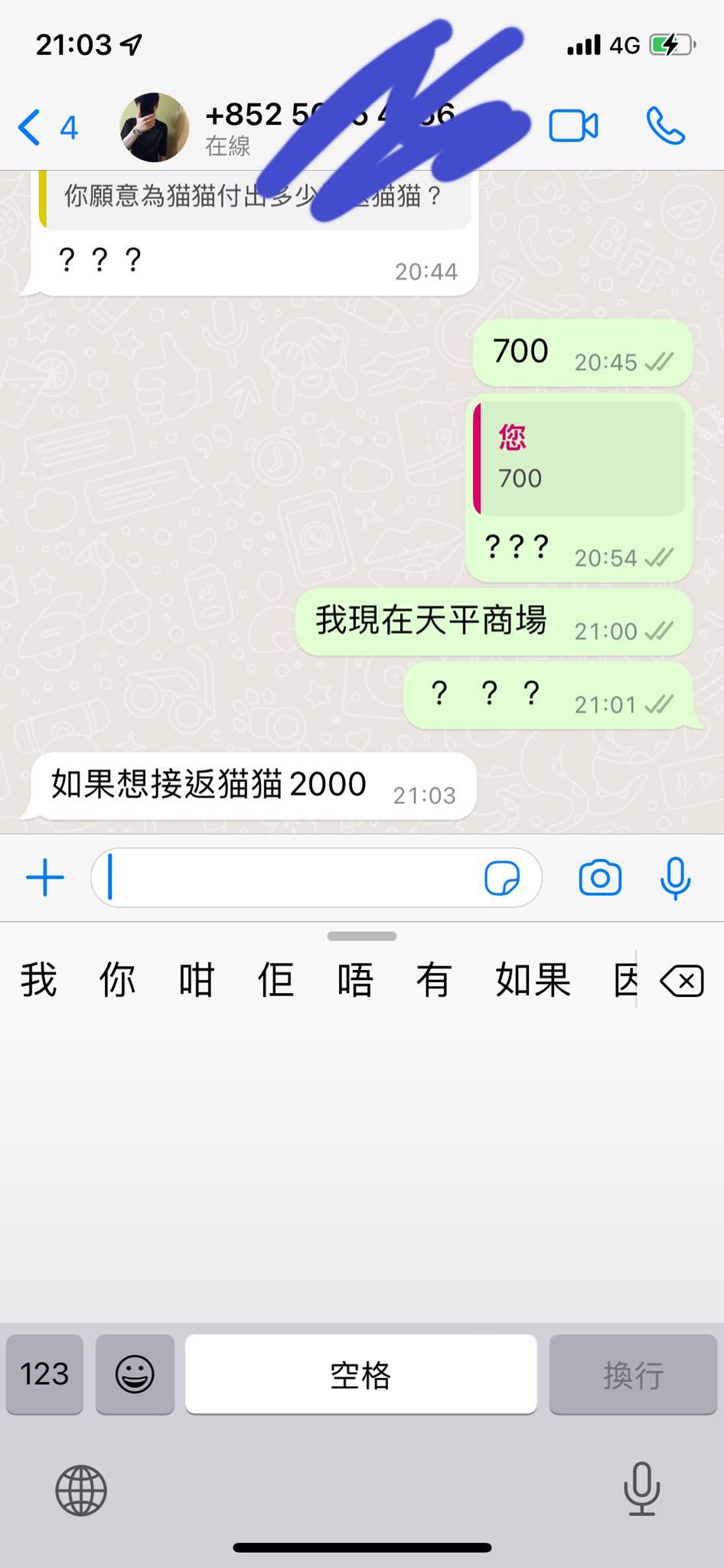Image resolution: width=724 pixels, height=1568 pixels.
Task: Switch keyboard language with globe key
Action: tap(81, 1490)
